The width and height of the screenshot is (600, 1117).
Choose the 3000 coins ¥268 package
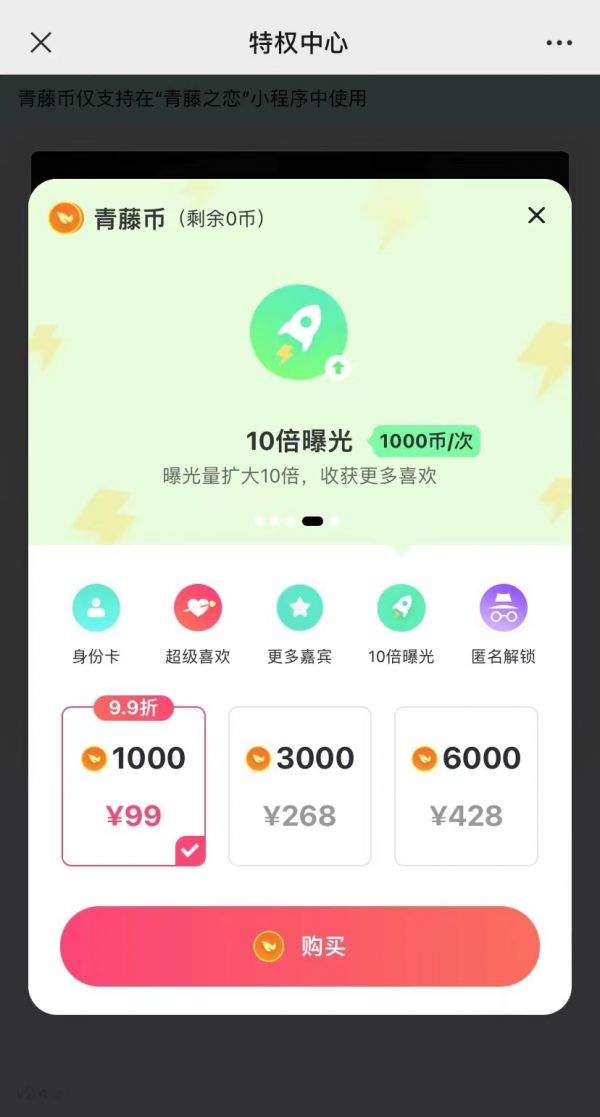click(x=300, y=786)
